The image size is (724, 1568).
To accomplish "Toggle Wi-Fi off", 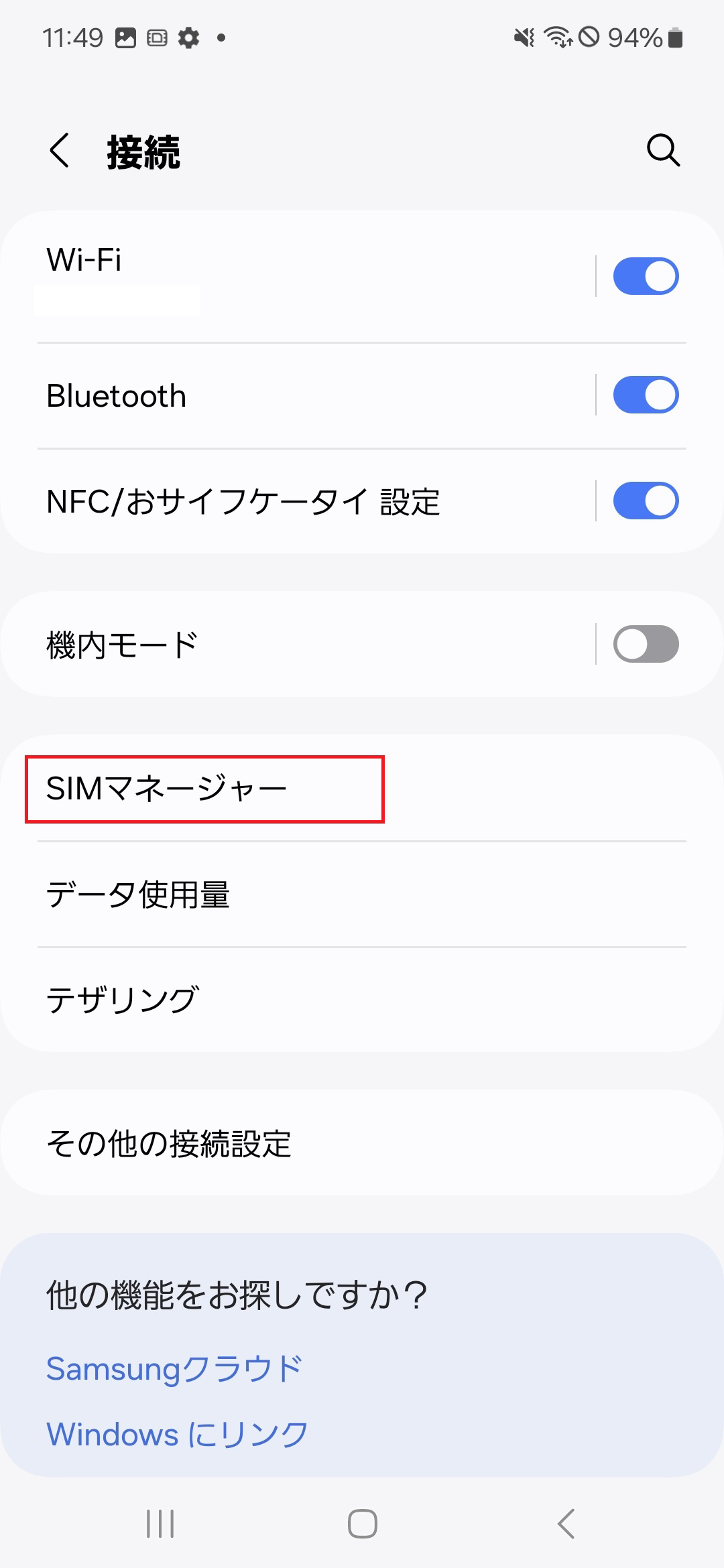I will (645, 275).
